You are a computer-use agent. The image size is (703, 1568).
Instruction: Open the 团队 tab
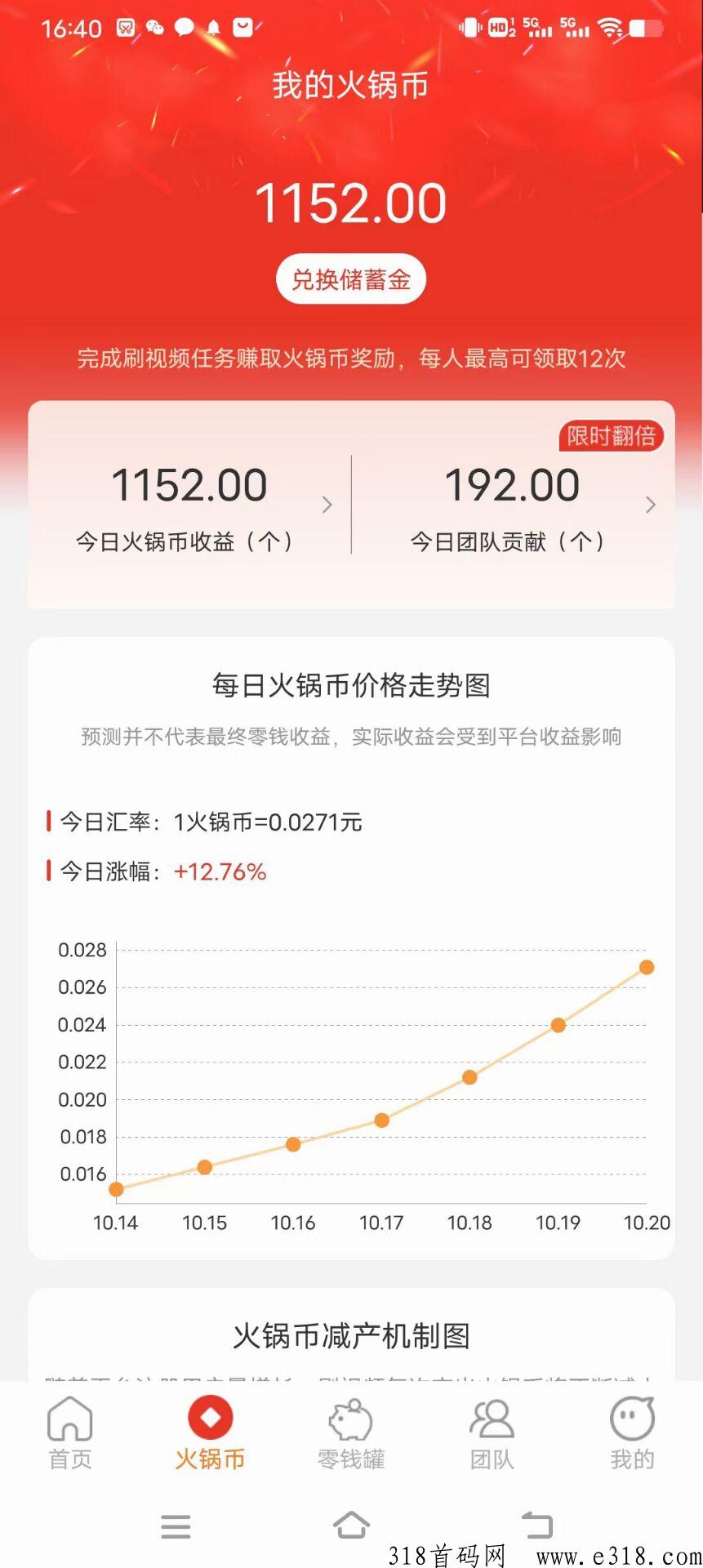(492, 1433)
